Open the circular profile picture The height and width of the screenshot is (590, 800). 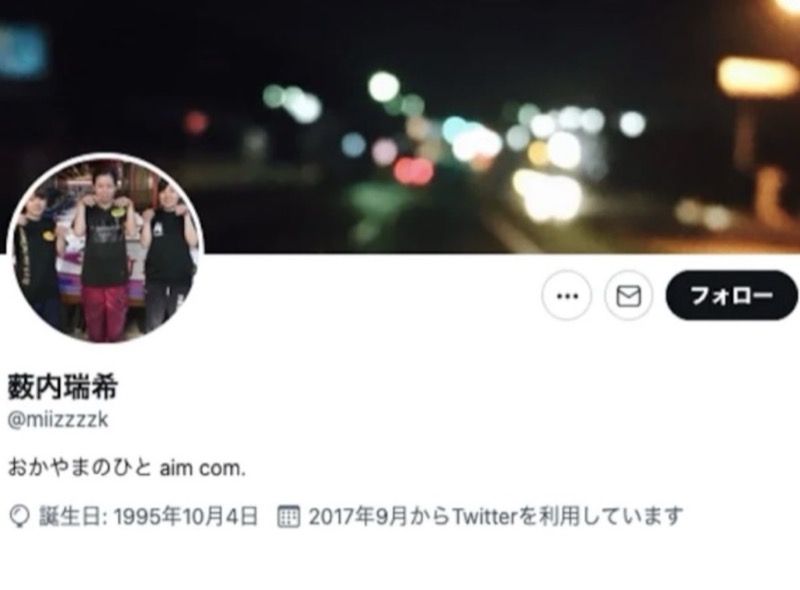(x=106, y=249)
